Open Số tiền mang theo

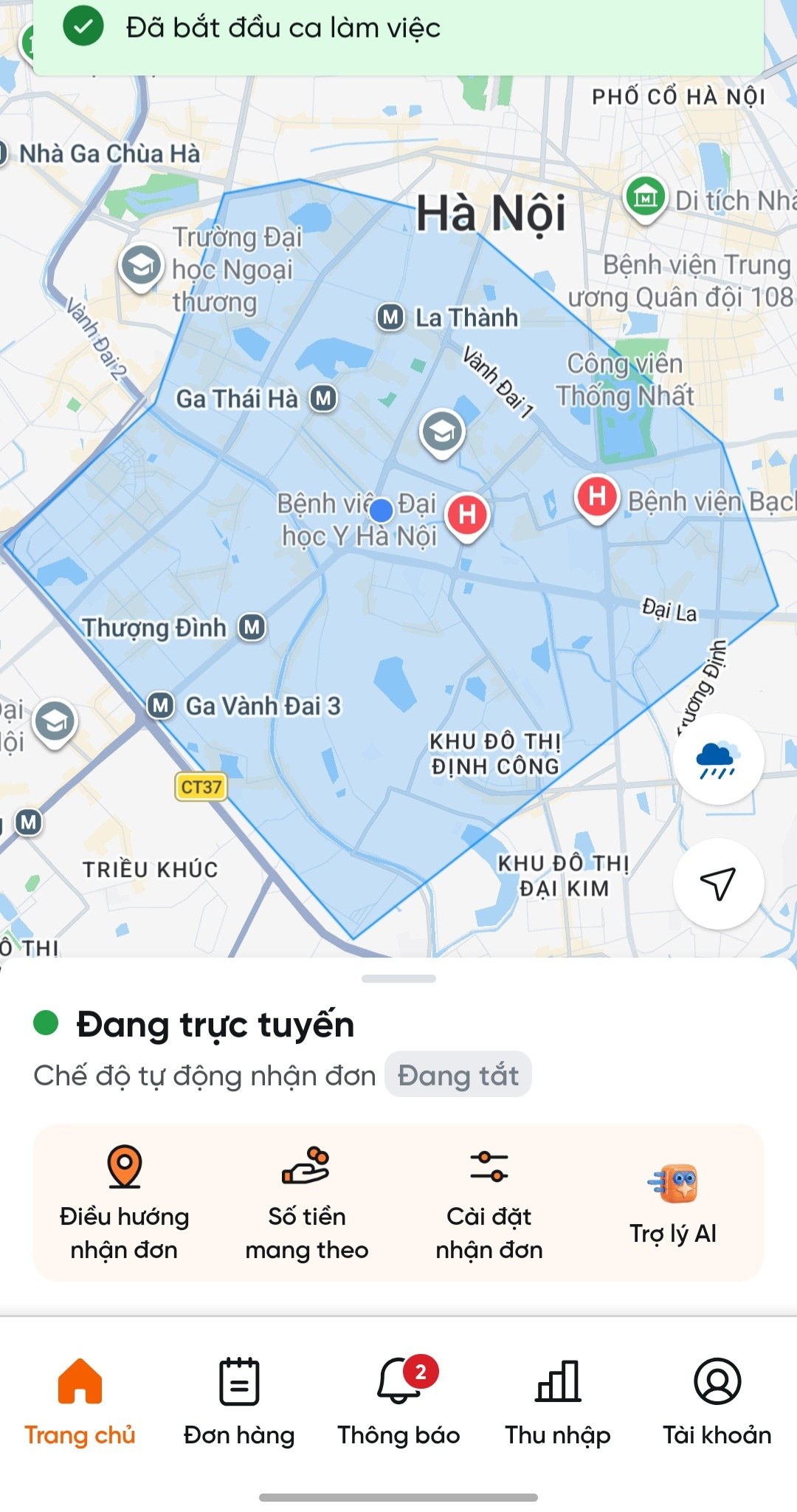[307, 1203]
